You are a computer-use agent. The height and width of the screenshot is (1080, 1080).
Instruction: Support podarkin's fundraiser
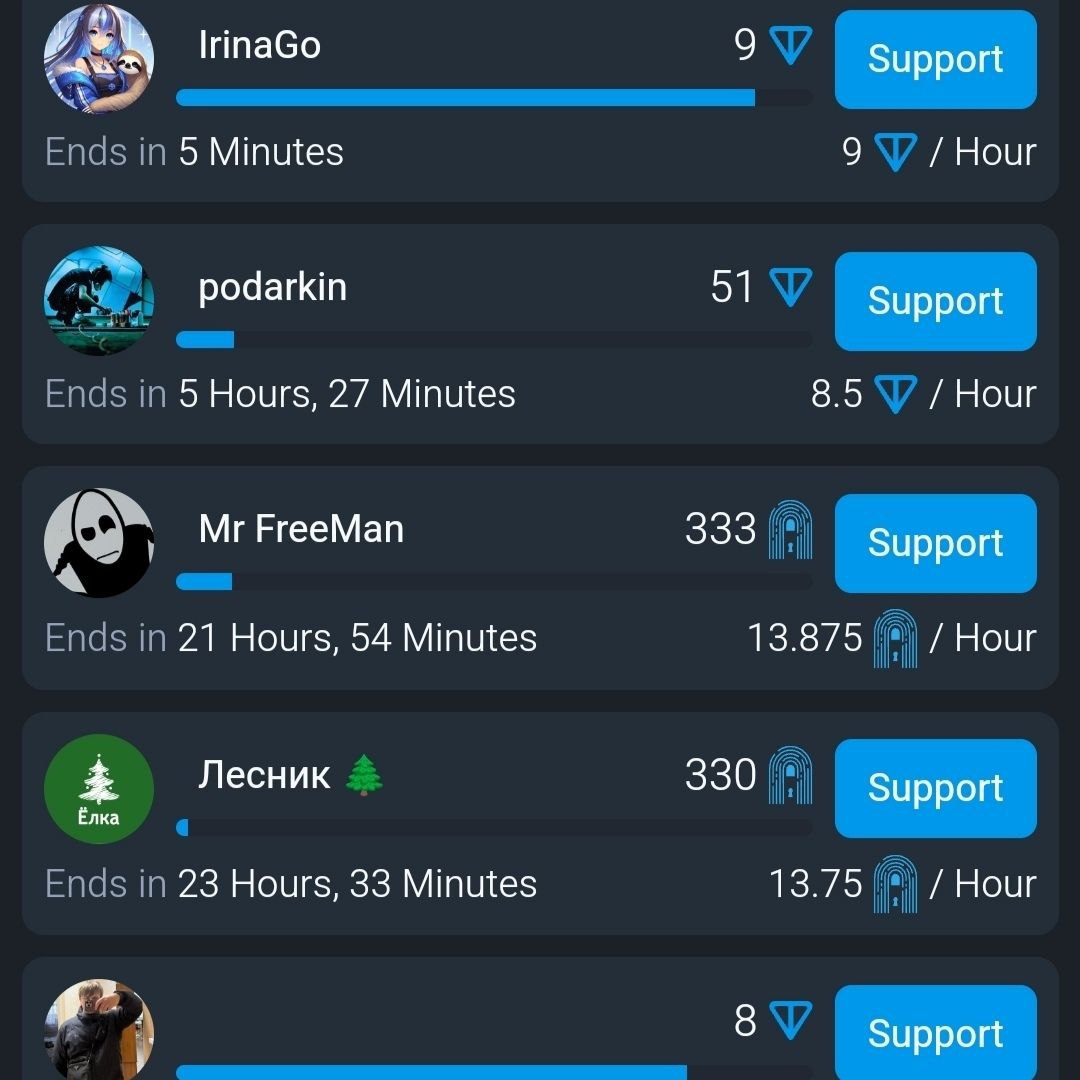click(x=935, y=301)
